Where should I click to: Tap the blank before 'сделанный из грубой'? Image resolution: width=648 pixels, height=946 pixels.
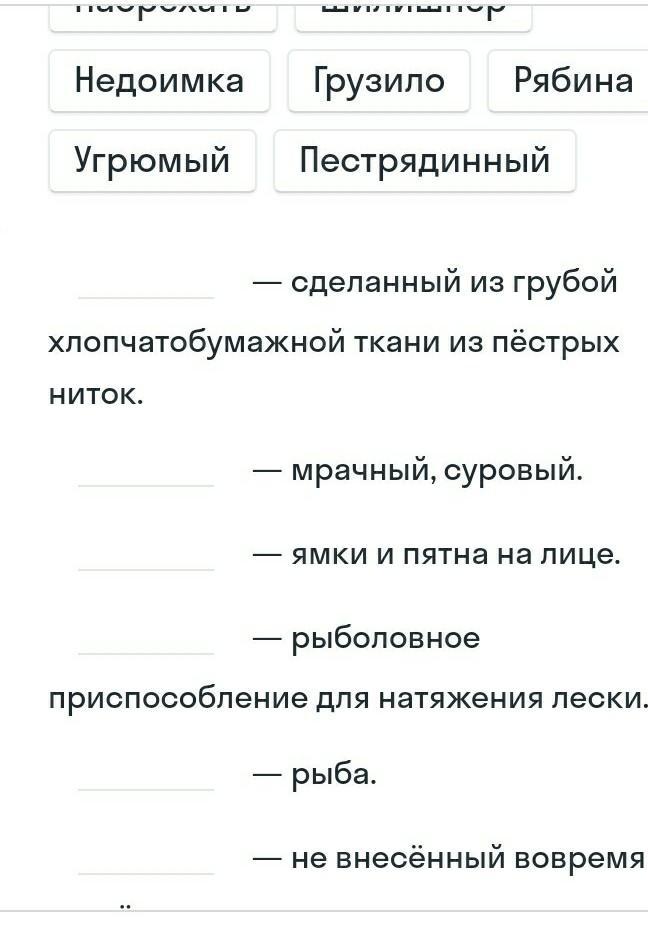[146, 284]
